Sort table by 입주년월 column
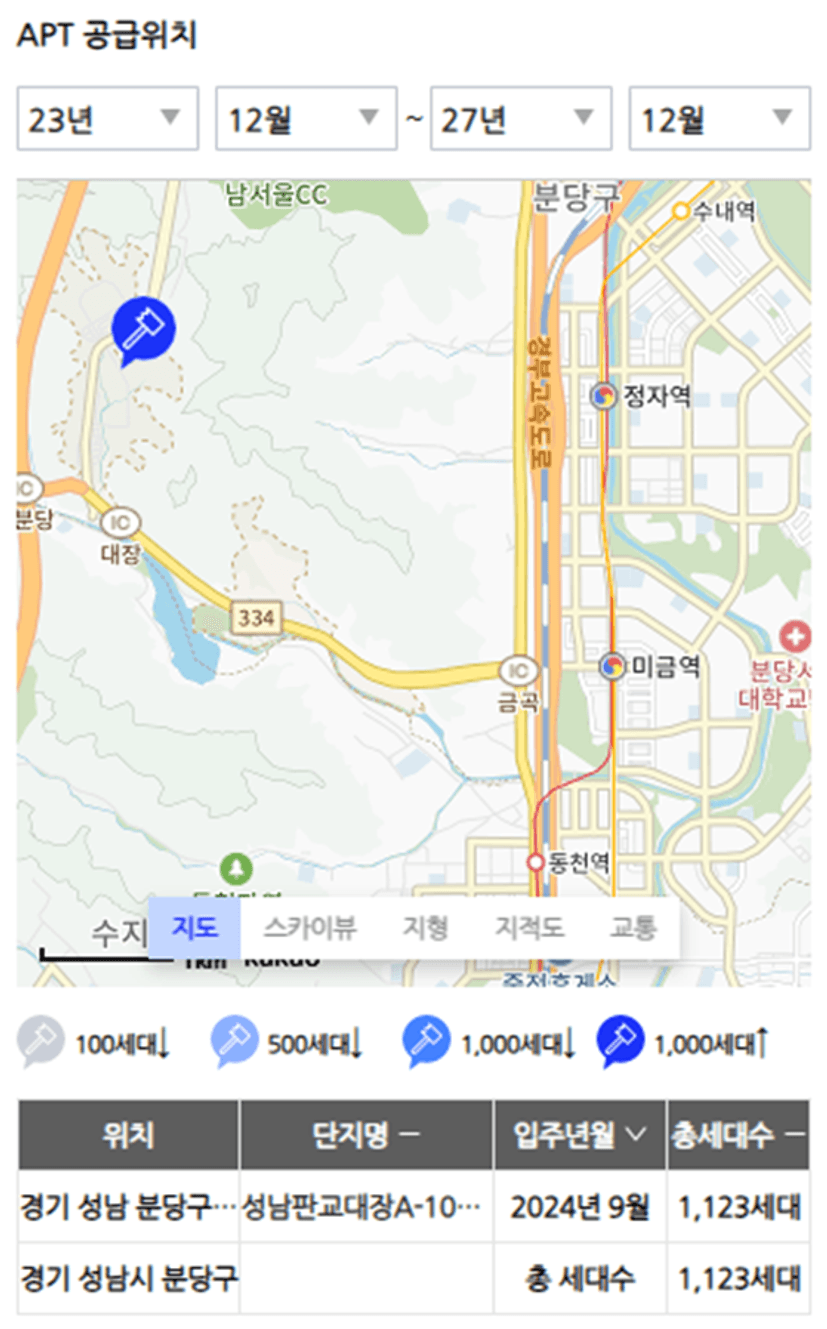This screenshot has height=1329, width=827. (580, 1136)
